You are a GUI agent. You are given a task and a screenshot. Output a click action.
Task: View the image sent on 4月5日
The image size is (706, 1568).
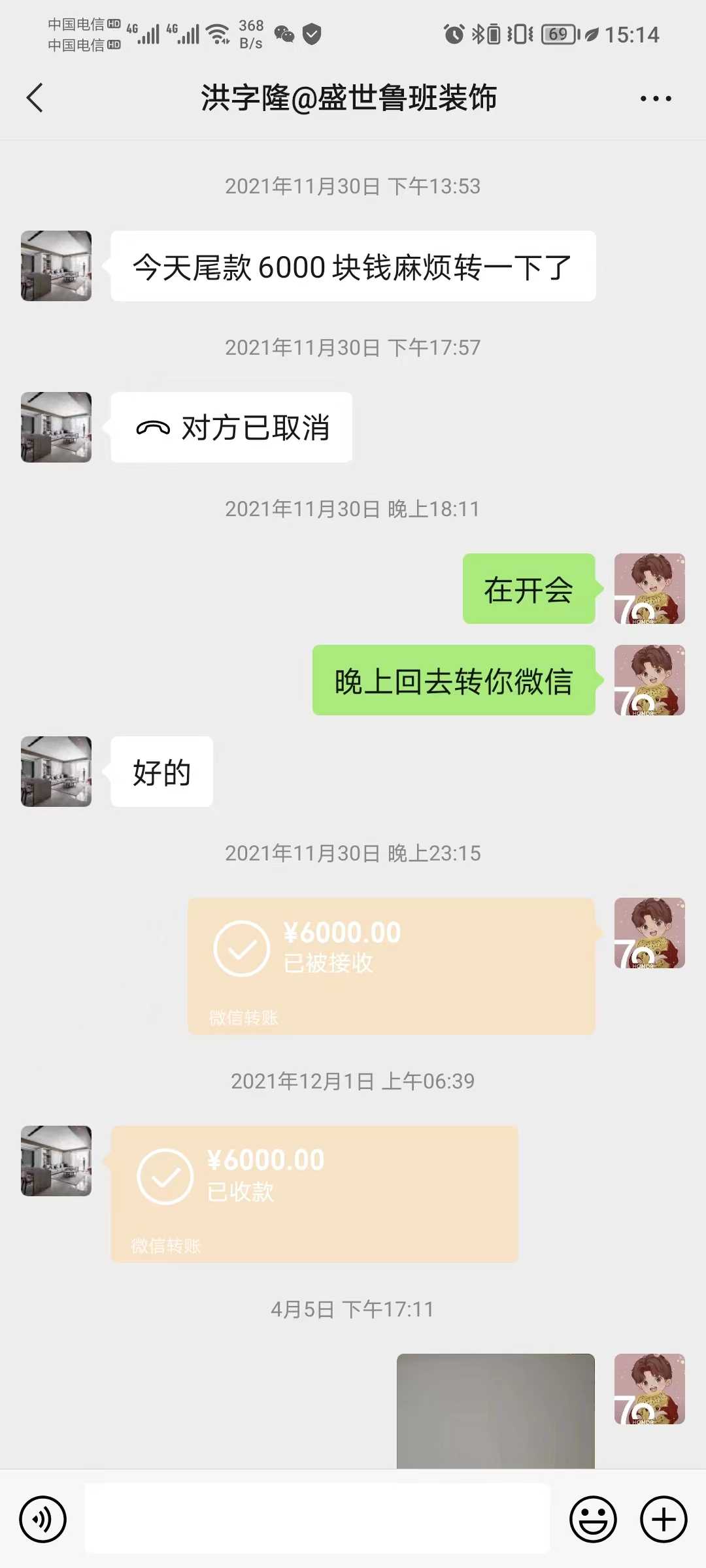[496, 1411]
